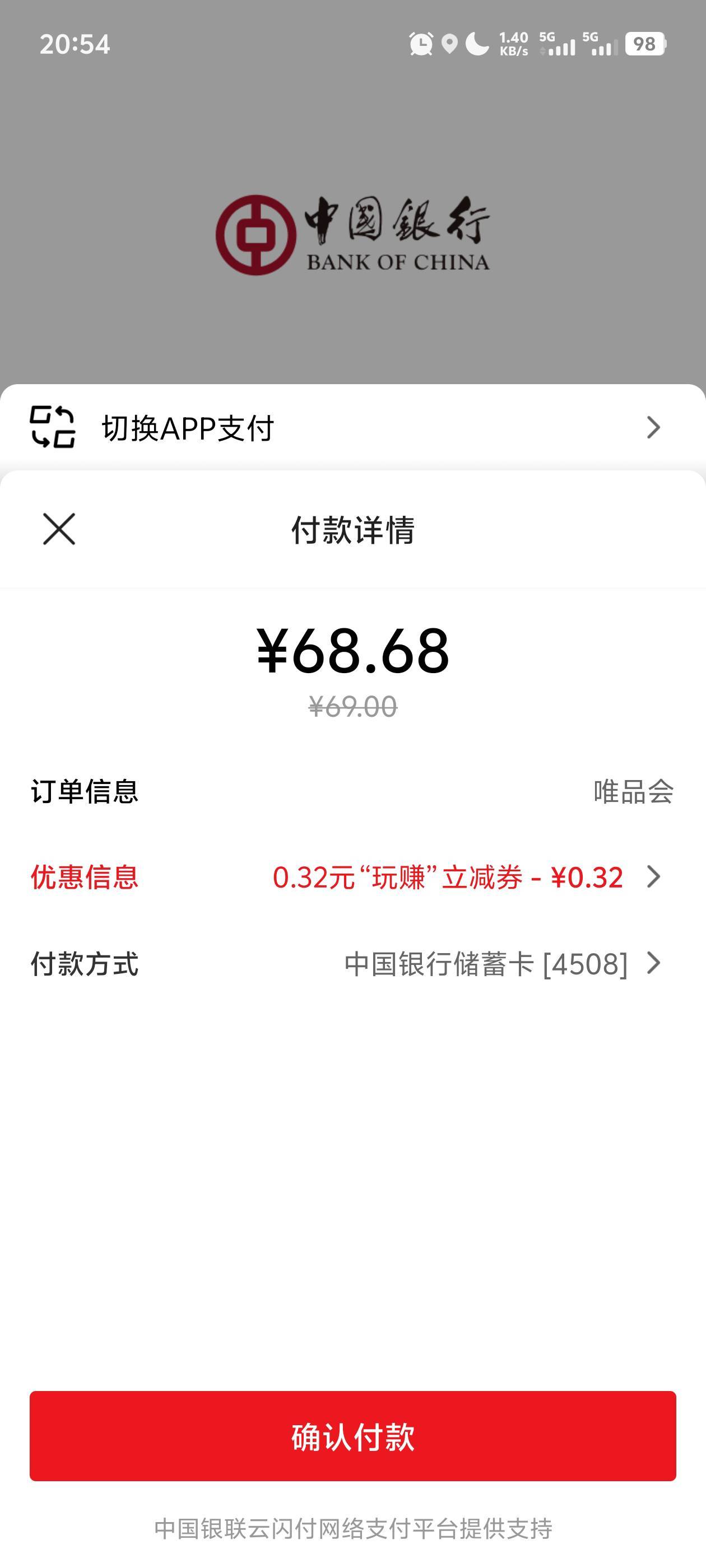Viewport: 706px width, 1568px height.
Task: Change 付款方式 bank card
Action: (501, 964)
